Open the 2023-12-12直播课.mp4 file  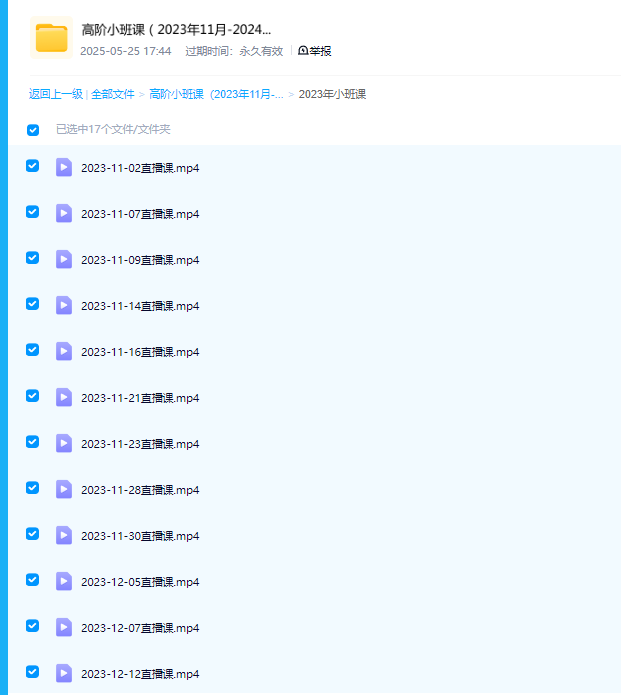click(x=140, y=674)
